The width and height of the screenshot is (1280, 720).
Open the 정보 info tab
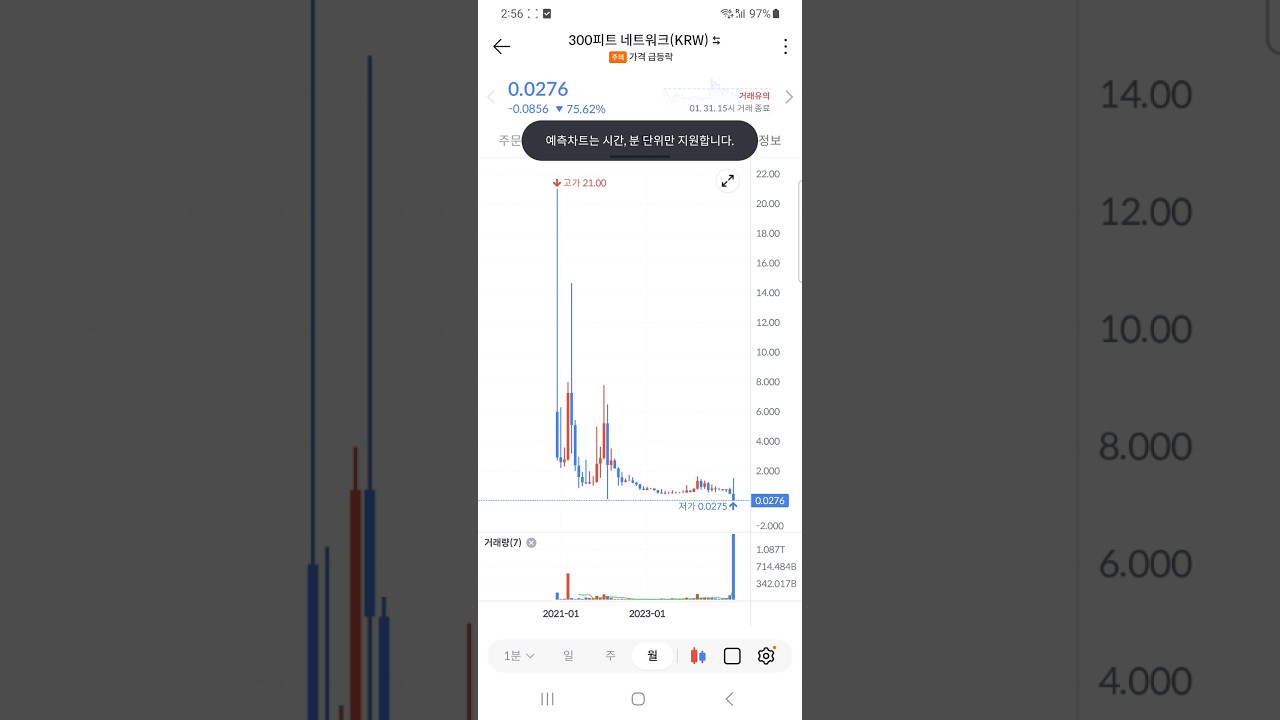click(x=770, y=141)
